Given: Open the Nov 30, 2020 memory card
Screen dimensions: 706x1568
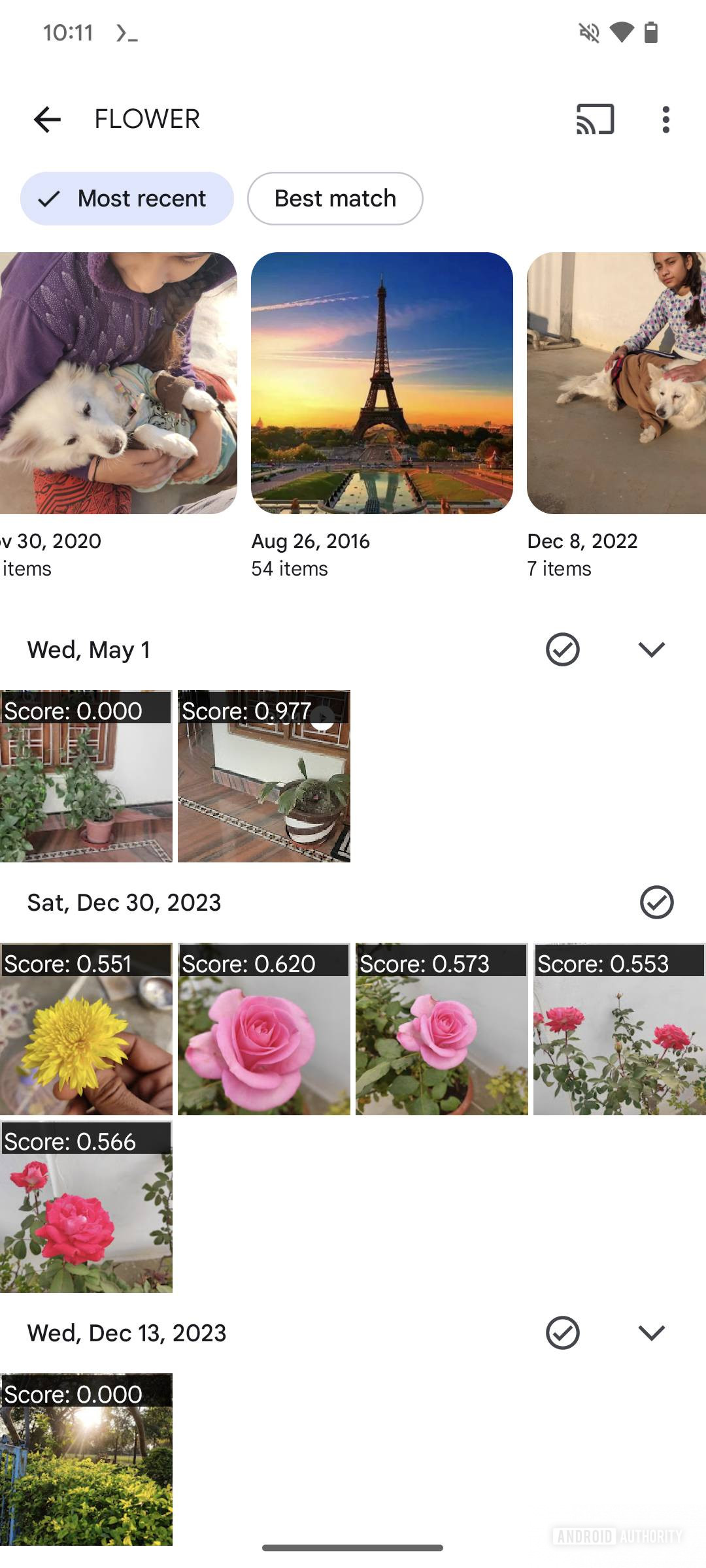Looking at the screenshot, I should tap(118, 384).
